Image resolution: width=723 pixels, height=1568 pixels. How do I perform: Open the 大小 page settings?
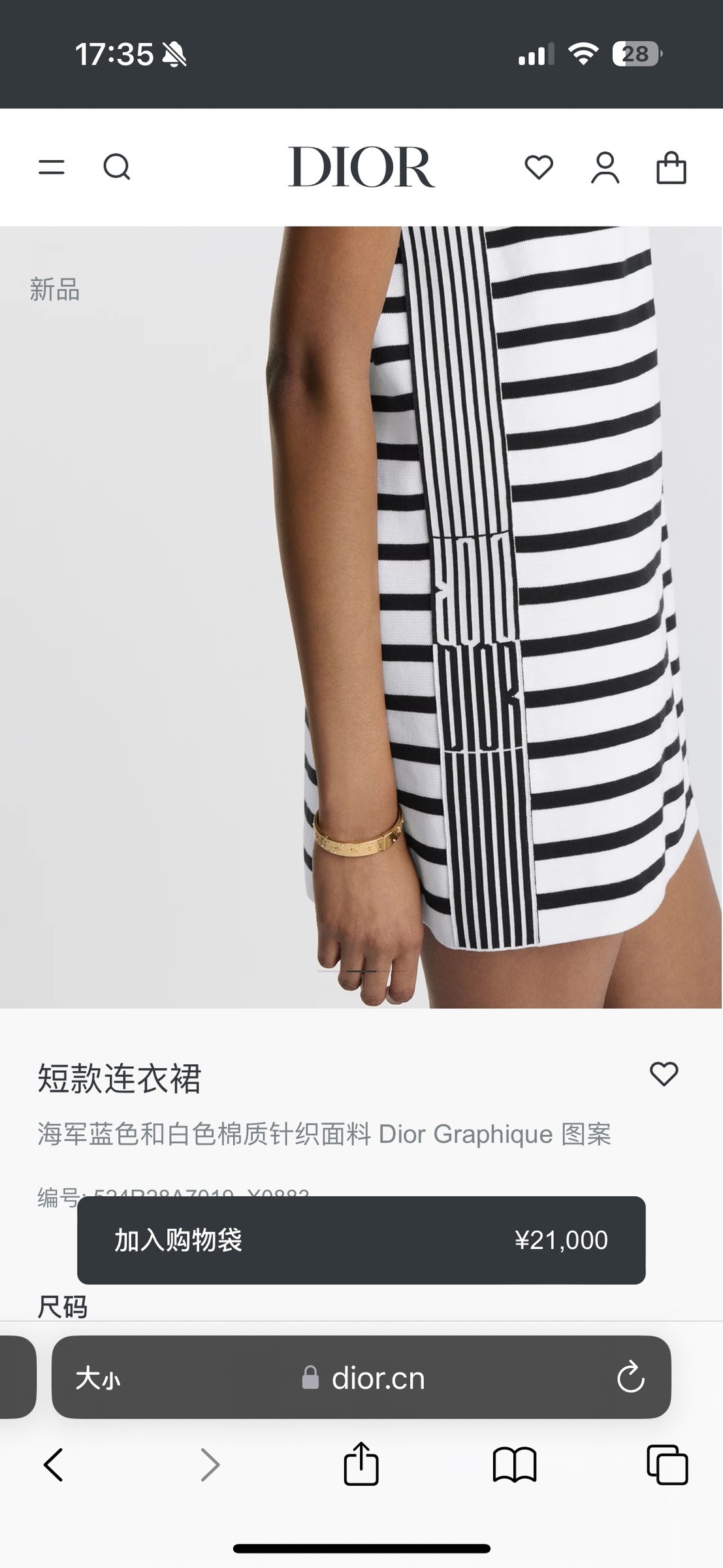tap(98, 1379)
